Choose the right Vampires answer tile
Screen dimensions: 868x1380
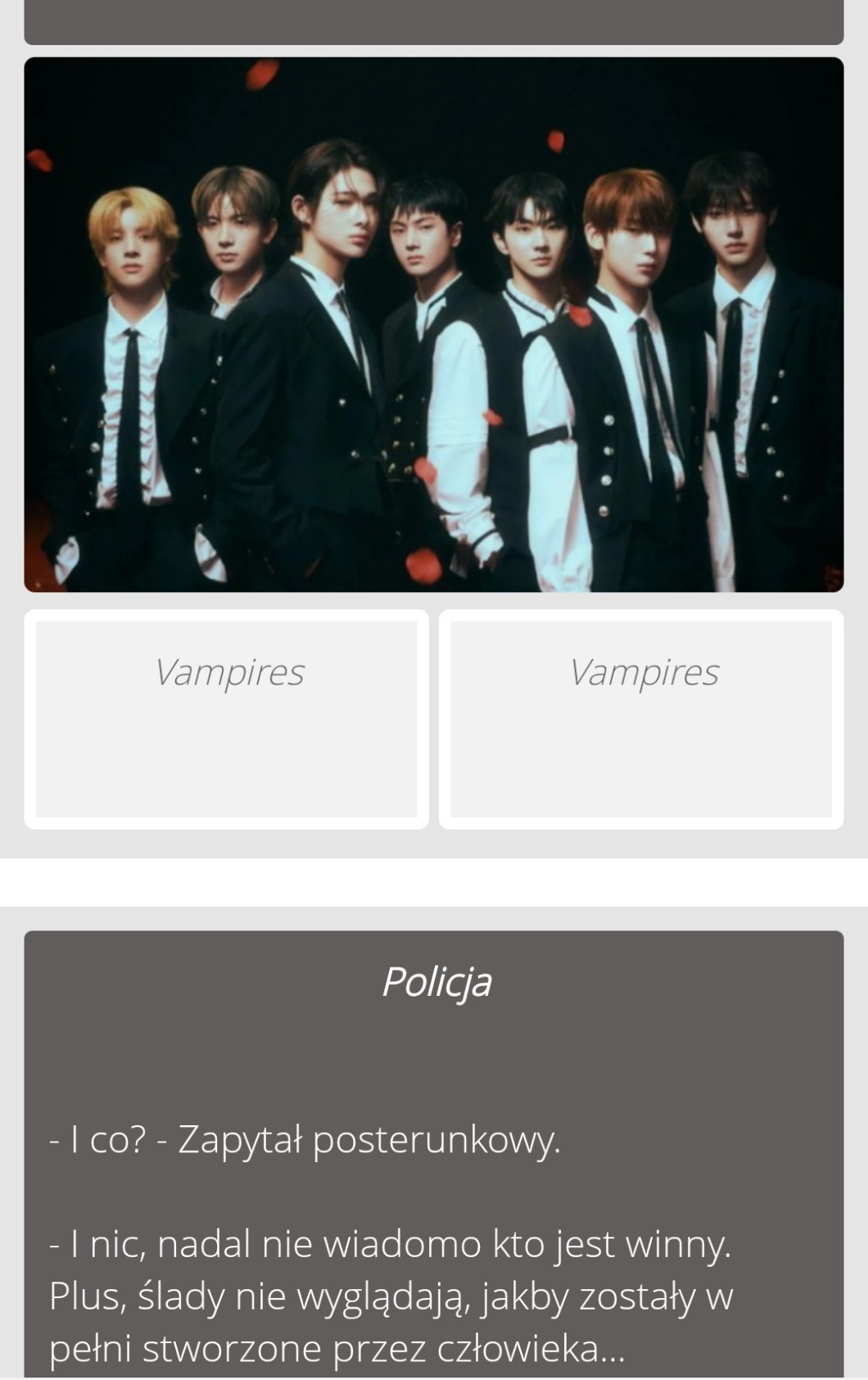coord(641,718)
